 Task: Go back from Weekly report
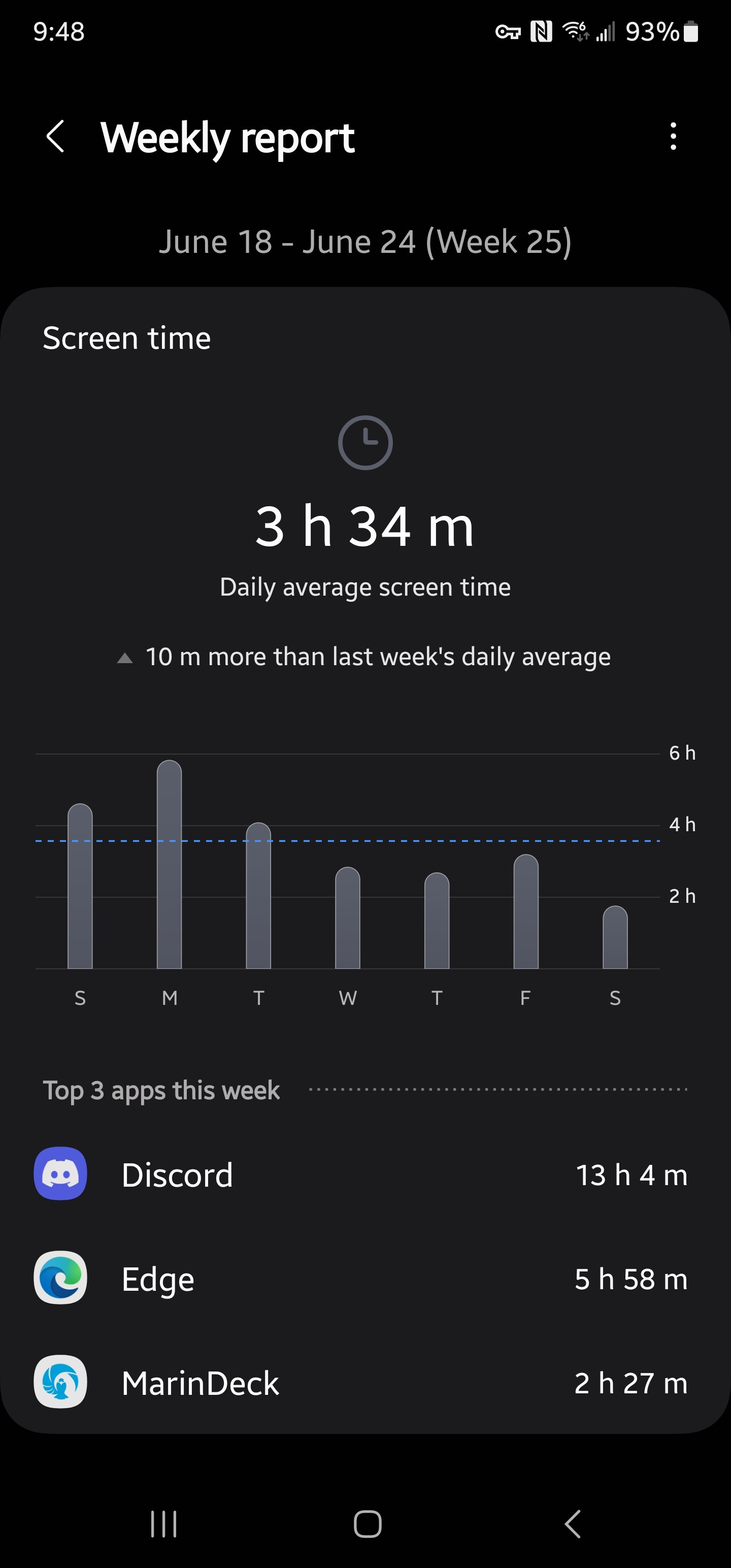(55, 137)
